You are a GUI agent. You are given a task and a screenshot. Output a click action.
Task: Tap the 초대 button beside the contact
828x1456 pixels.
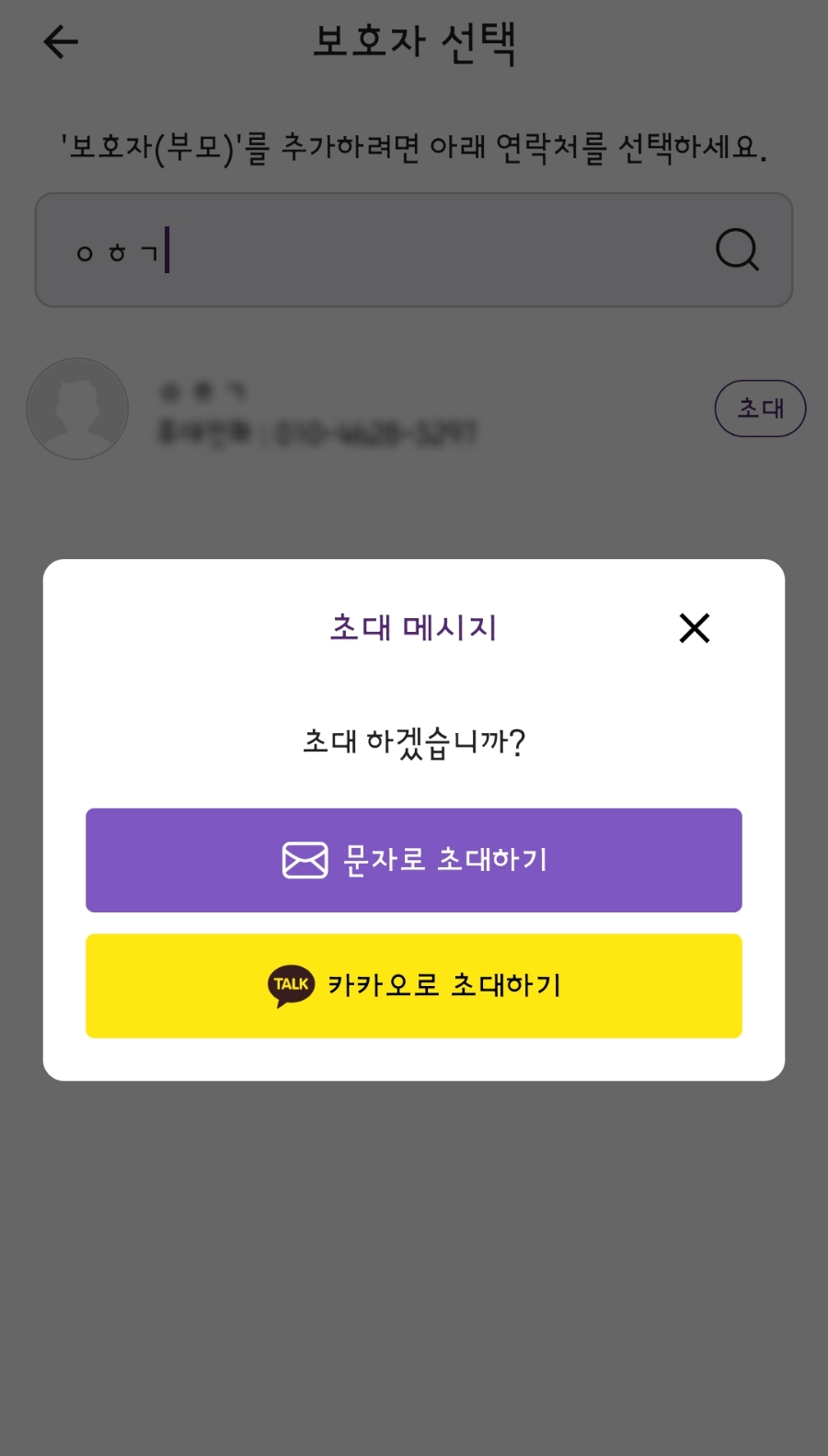pyautogui.click(x=761, y=408)
